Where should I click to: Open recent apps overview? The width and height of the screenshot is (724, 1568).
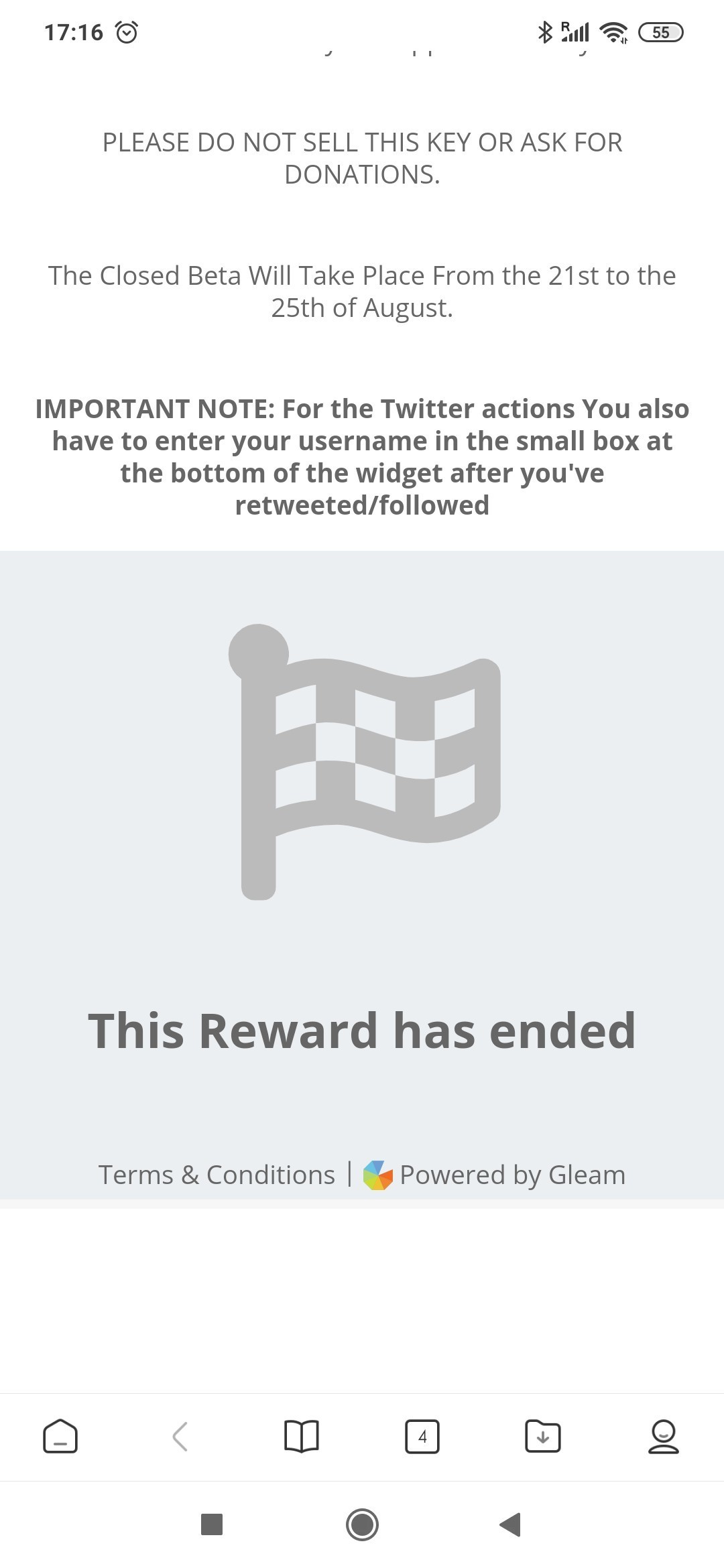[212, 1524]
